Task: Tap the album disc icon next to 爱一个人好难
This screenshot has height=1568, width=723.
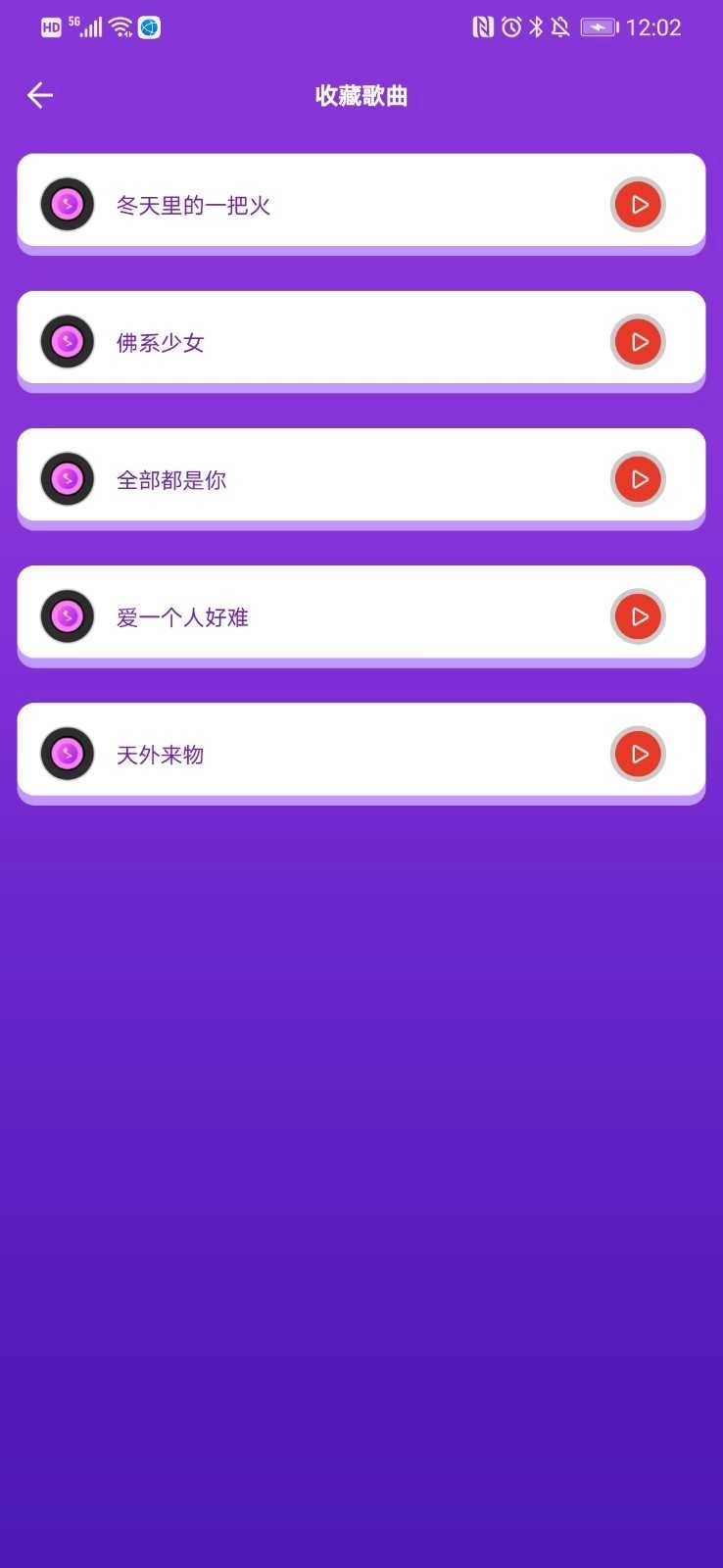Action: coord(67,615)
